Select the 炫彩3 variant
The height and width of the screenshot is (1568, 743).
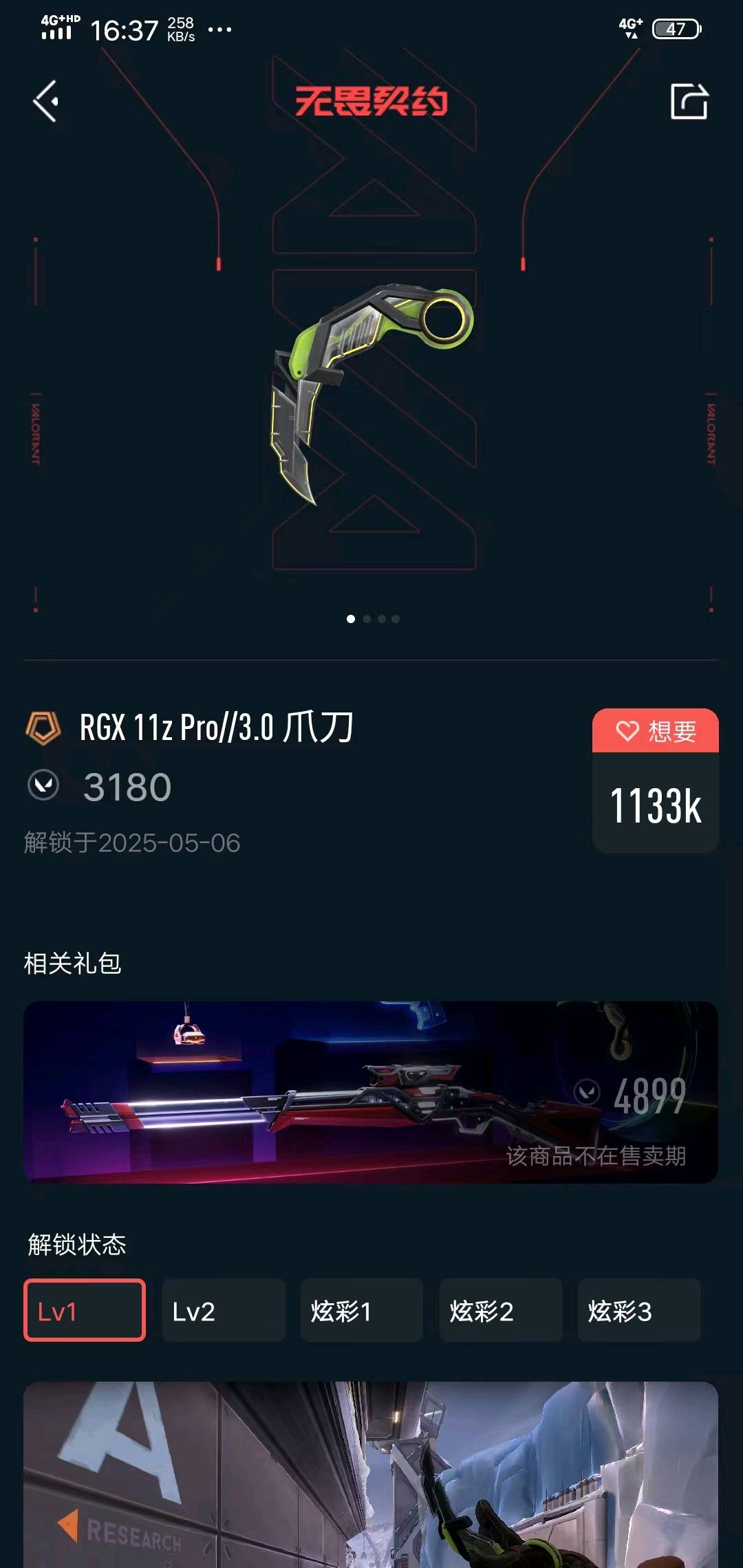pyautogui.click(x=638, y=1310)
